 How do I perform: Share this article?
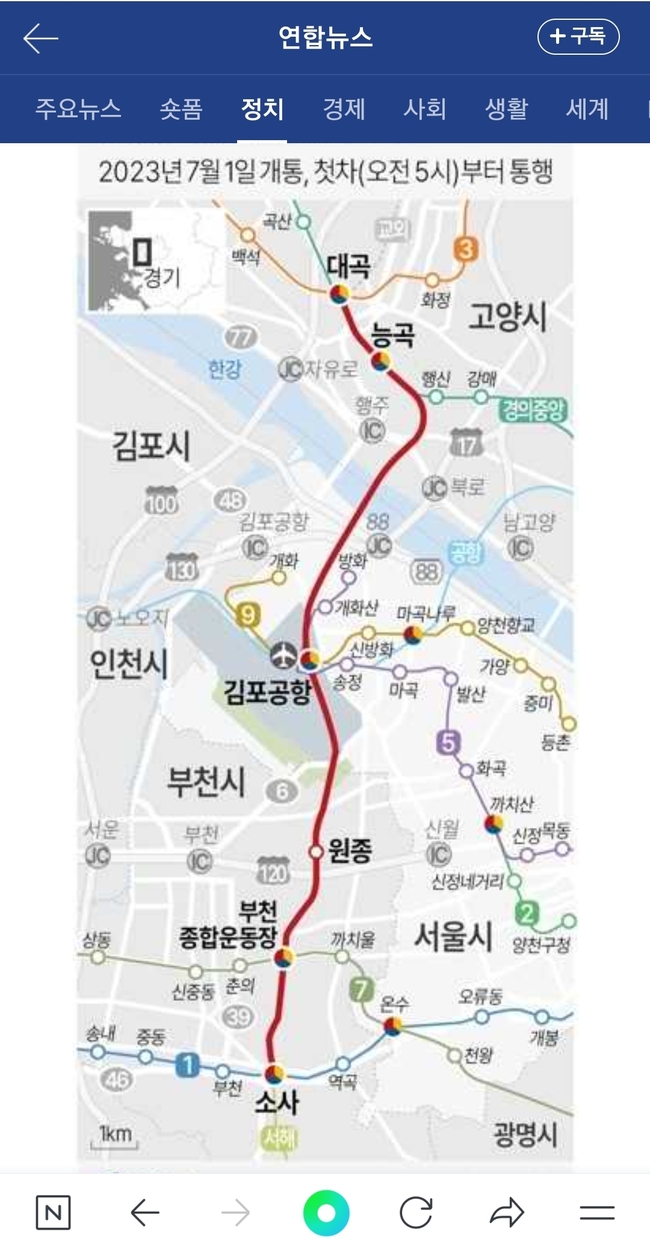[507, 1213]
